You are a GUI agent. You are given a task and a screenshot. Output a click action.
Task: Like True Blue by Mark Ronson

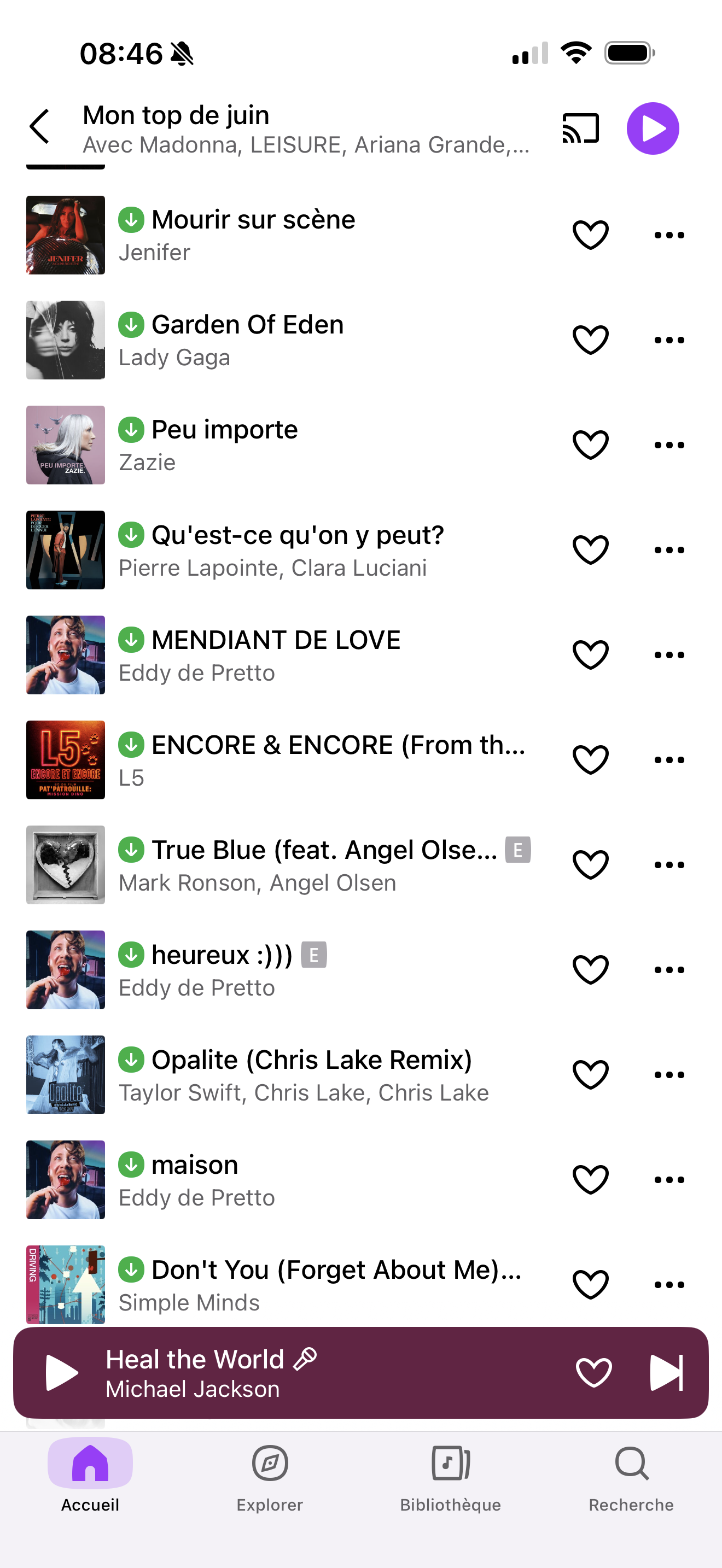[x=591, y=865]
